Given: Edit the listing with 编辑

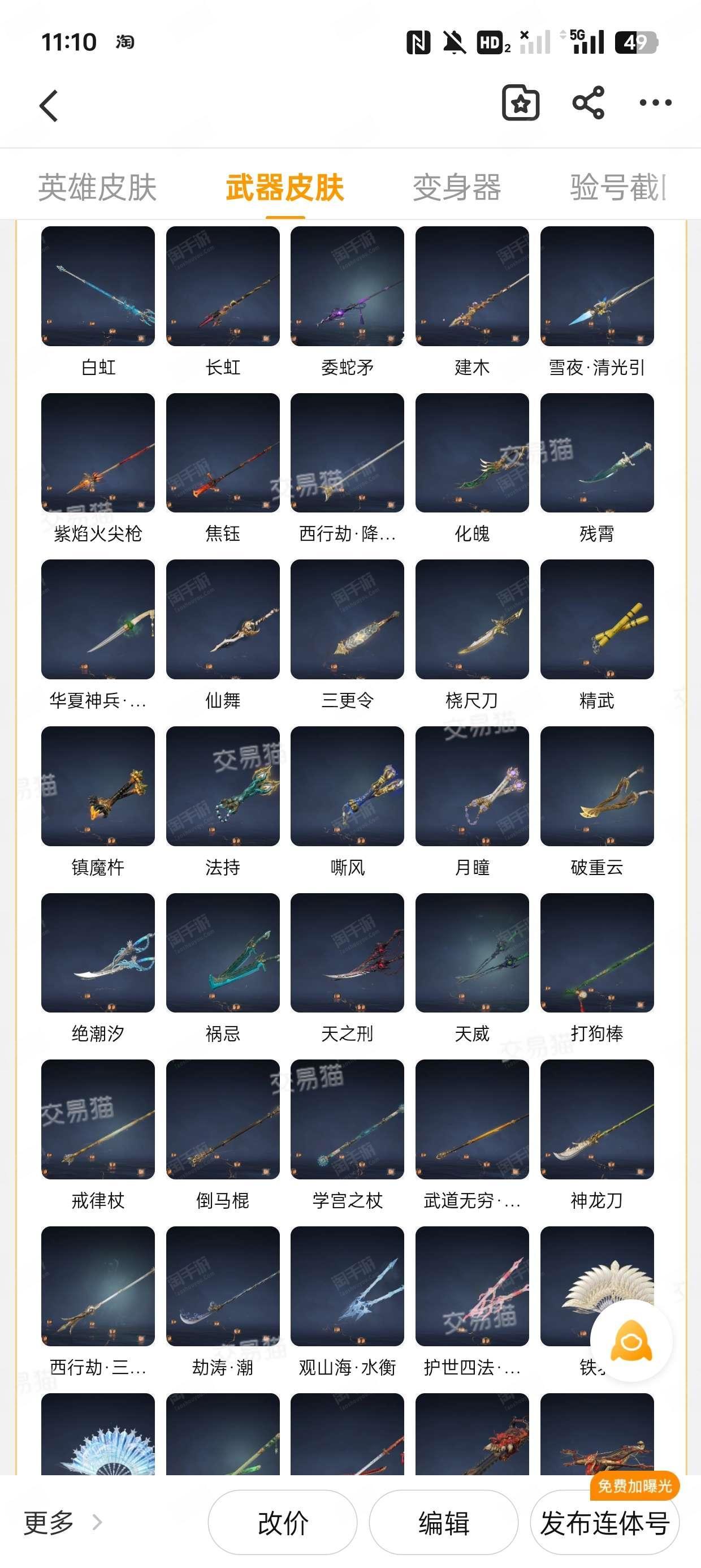Looking at the screenshot, I should point(444,1523).
